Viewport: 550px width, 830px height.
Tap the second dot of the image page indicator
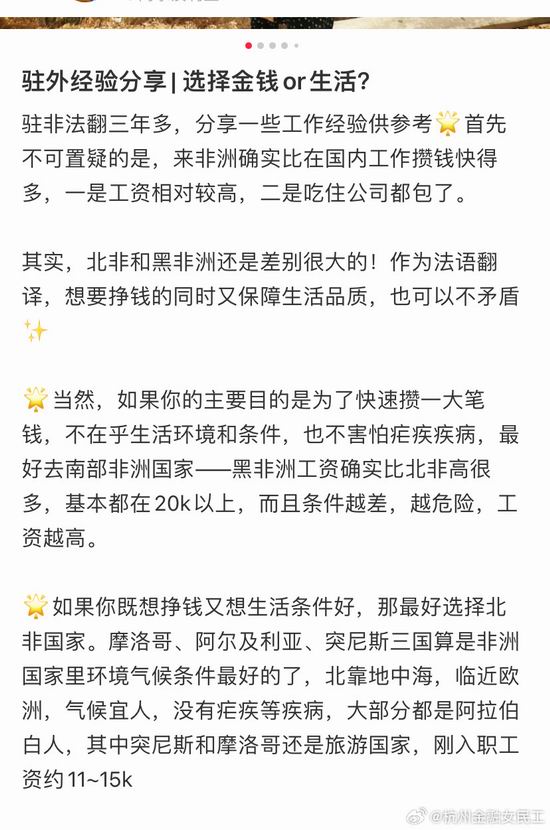(x=260, y=46)
